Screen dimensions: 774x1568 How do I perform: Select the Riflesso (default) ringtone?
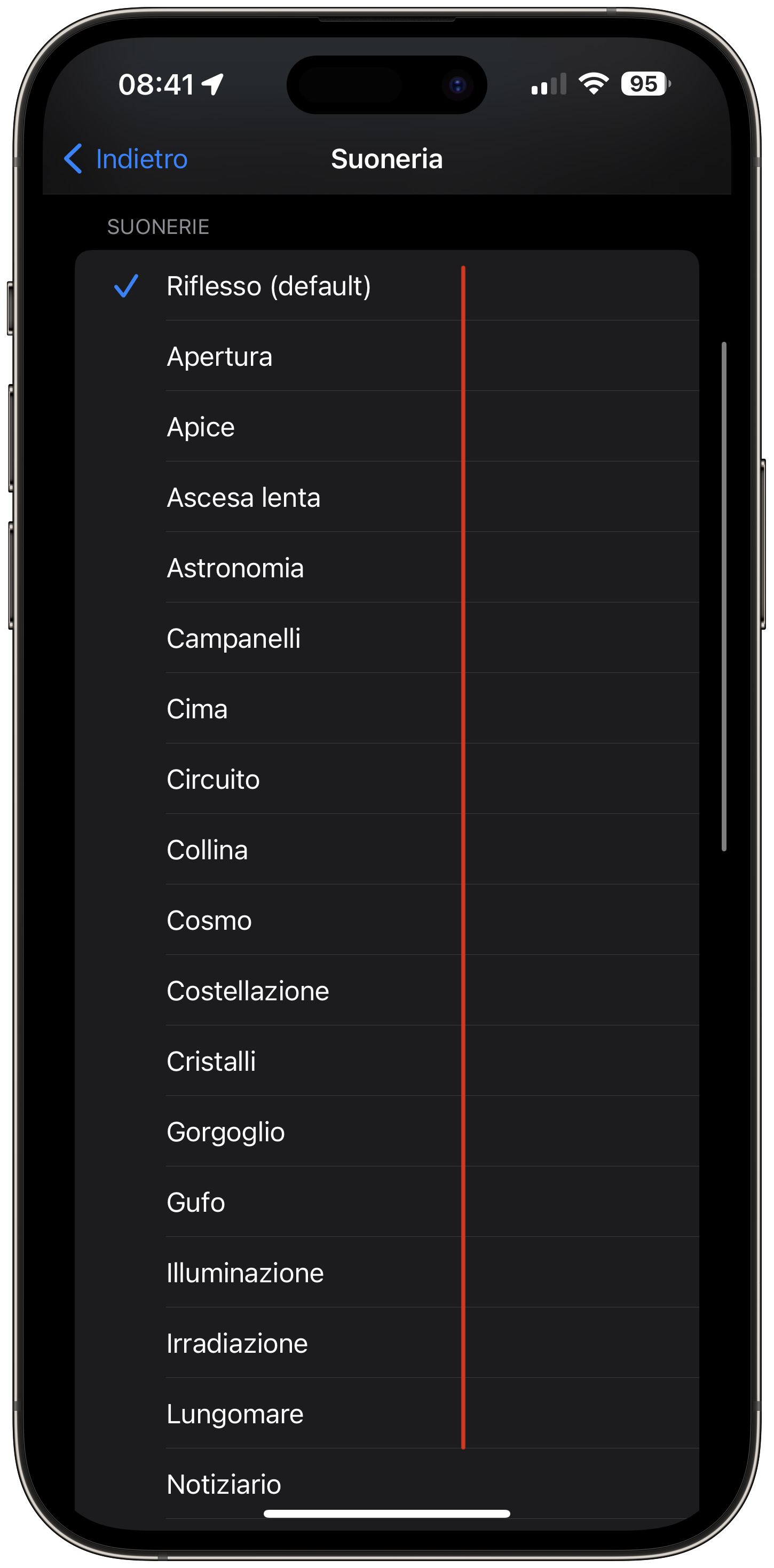[268, 286]
